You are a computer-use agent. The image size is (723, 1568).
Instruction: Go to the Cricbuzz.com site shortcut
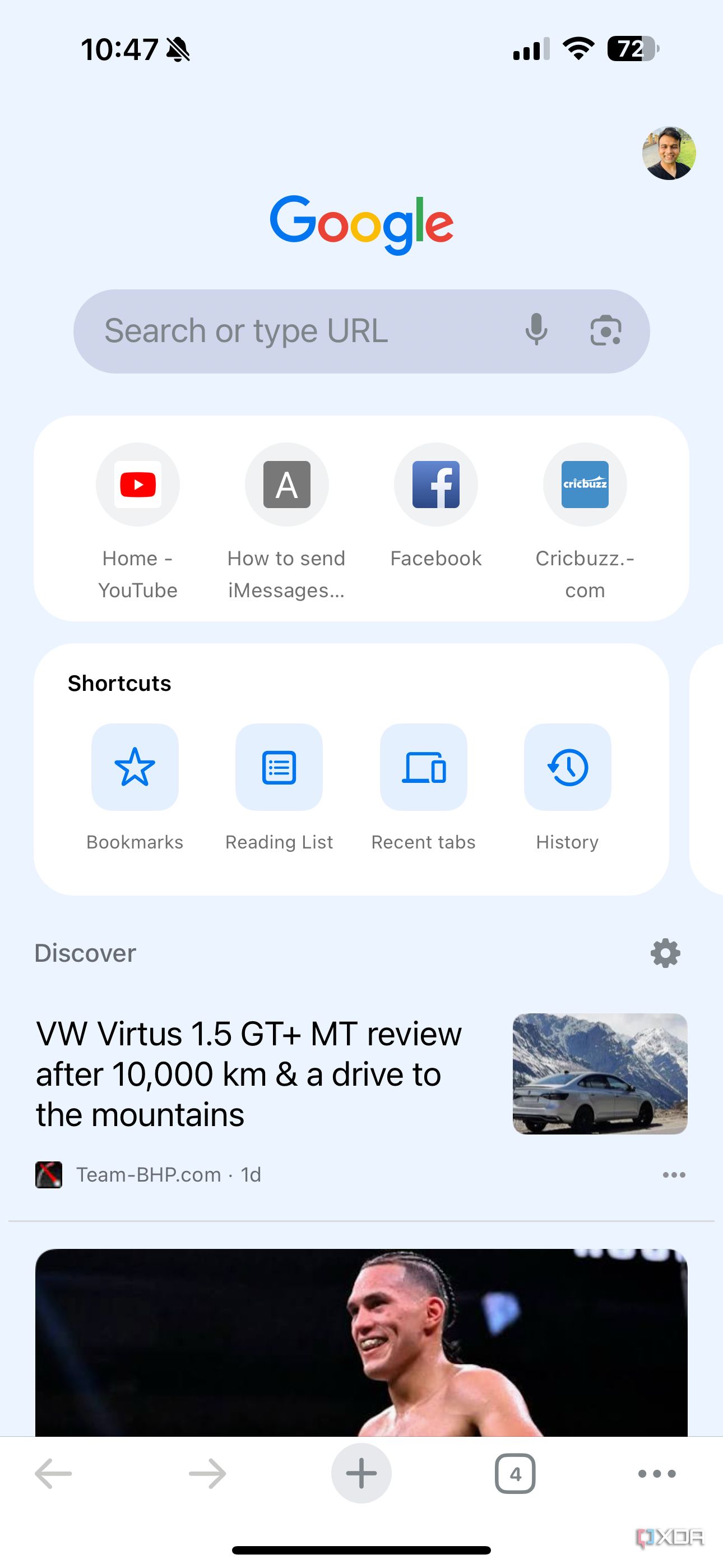[x=585, y=485]
